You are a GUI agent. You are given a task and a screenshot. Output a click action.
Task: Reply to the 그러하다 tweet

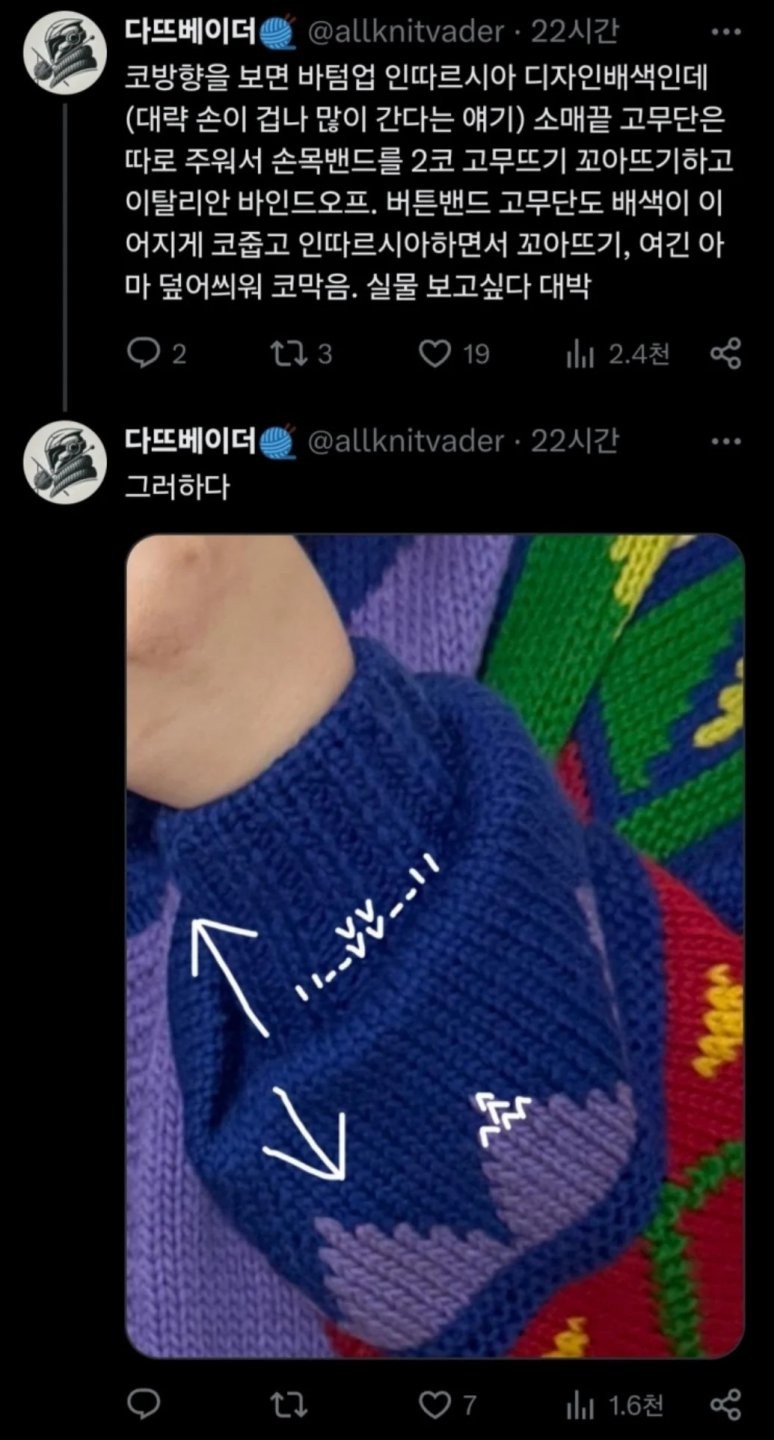[x=146, y=1405]
